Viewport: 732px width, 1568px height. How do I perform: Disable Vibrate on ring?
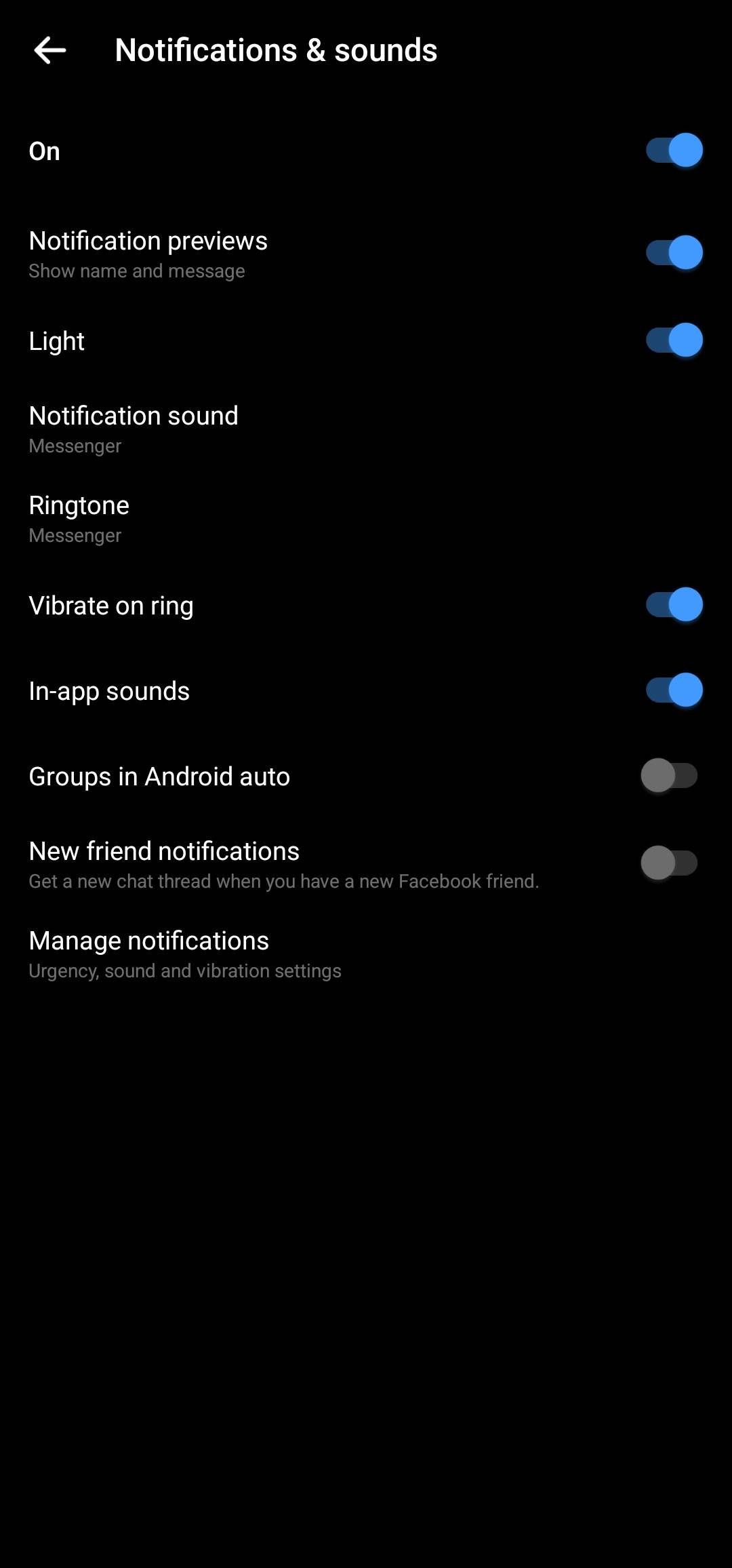672,604
